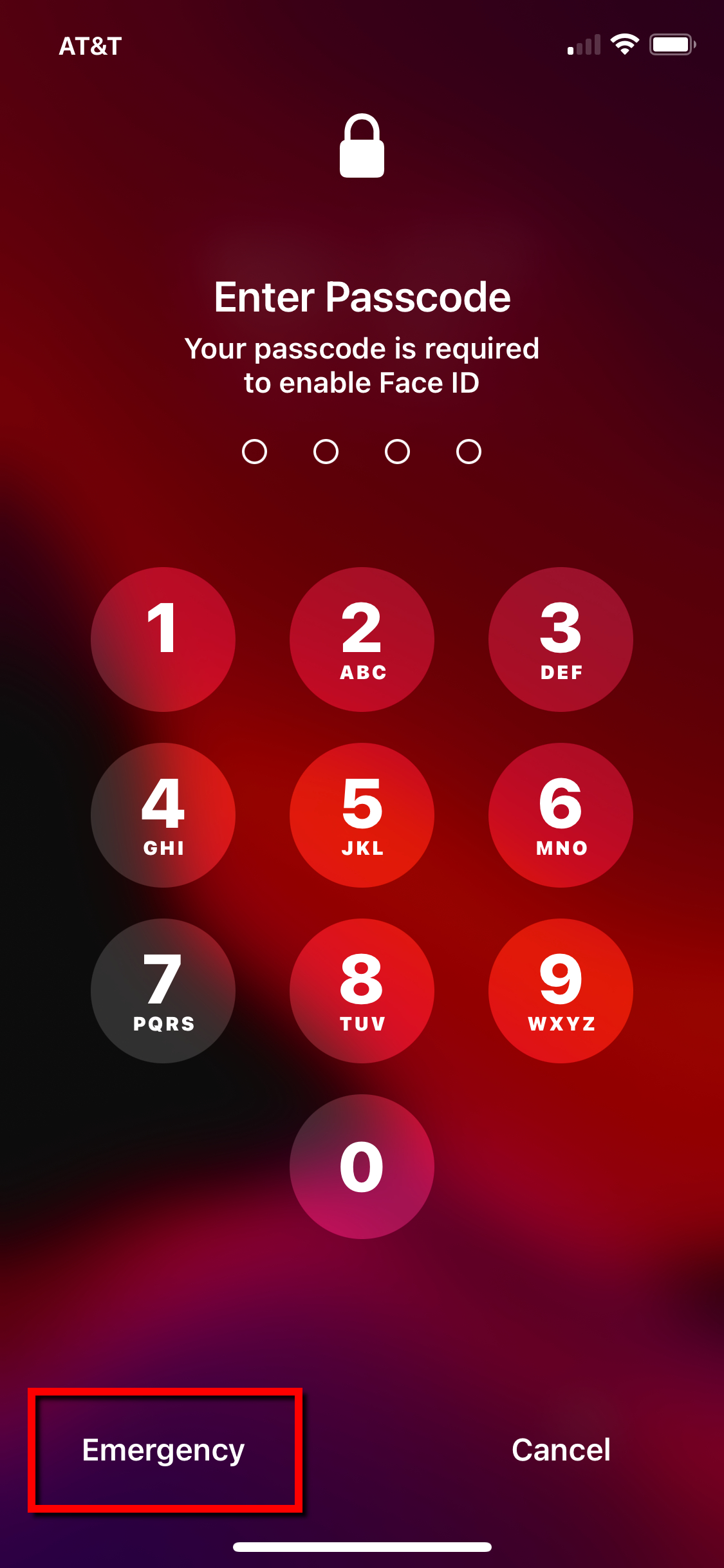Tap the 7 PQRS key
724x1568 pixels.
click(163, 991)
